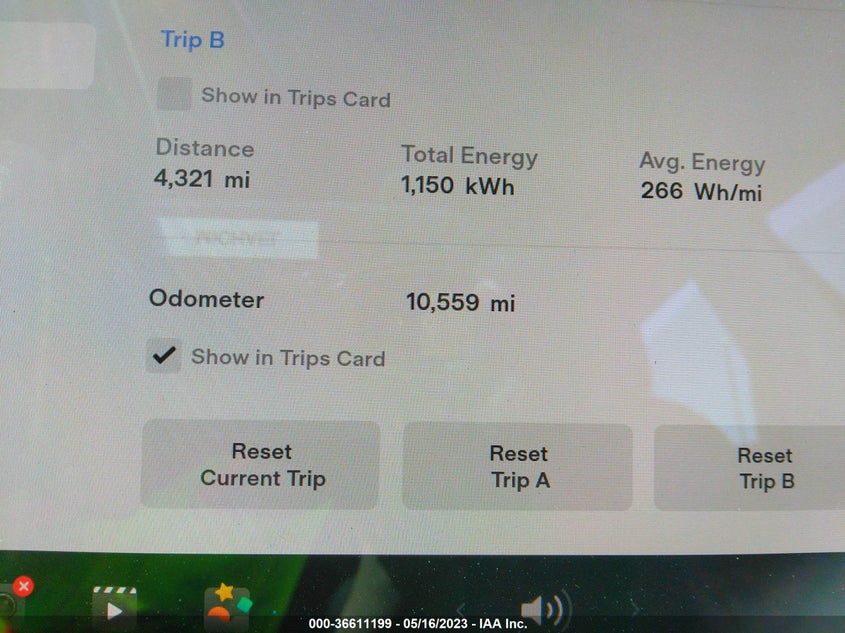
Task: Open the Theater app in the dock
Action: [x=114, y=605]
